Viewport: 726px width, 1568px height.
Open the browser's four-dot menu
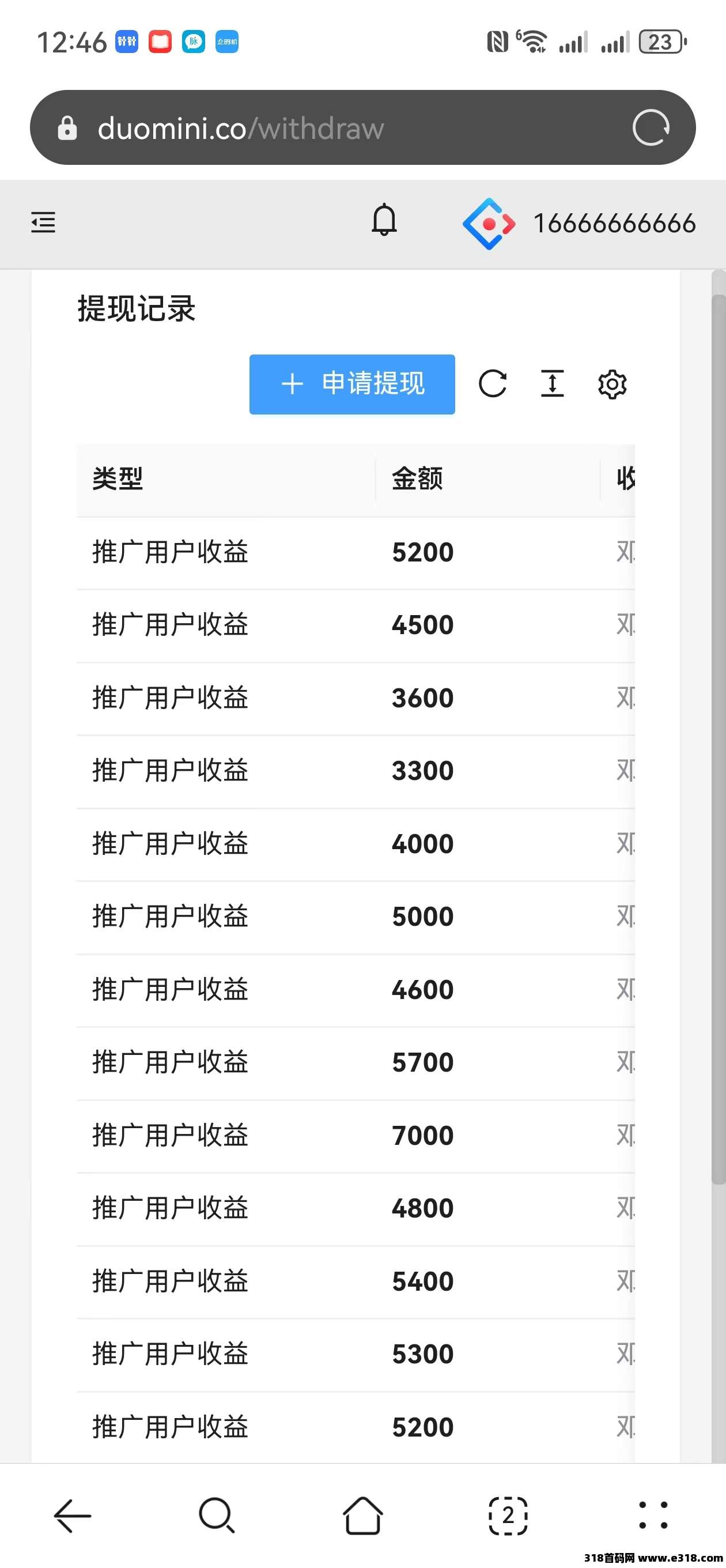pyautogui.click(x=653, y=1515)
